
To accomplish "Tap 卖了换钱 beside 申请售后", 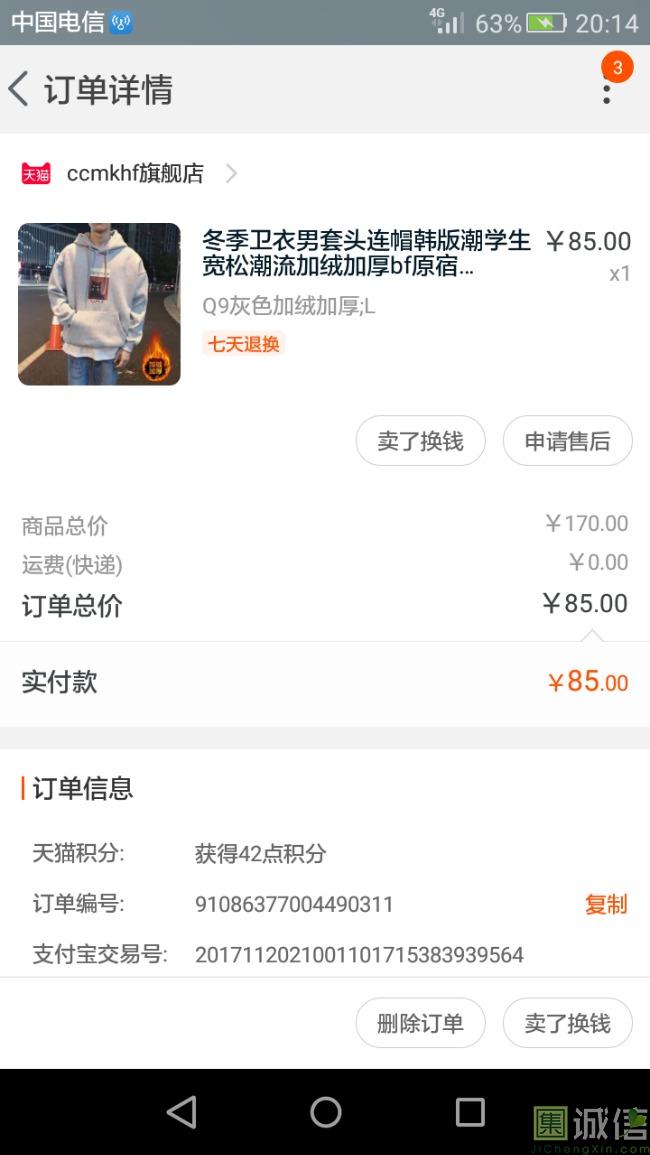I will tap(420, 441).
